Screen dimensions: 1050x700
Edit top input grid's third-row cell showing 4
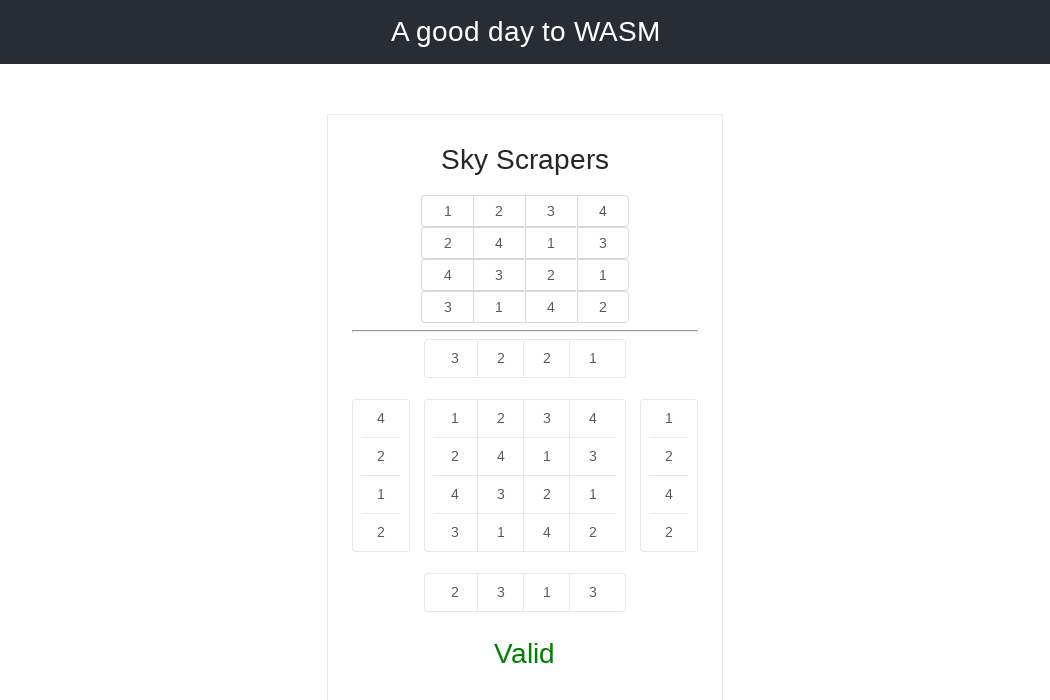(448, 275)
